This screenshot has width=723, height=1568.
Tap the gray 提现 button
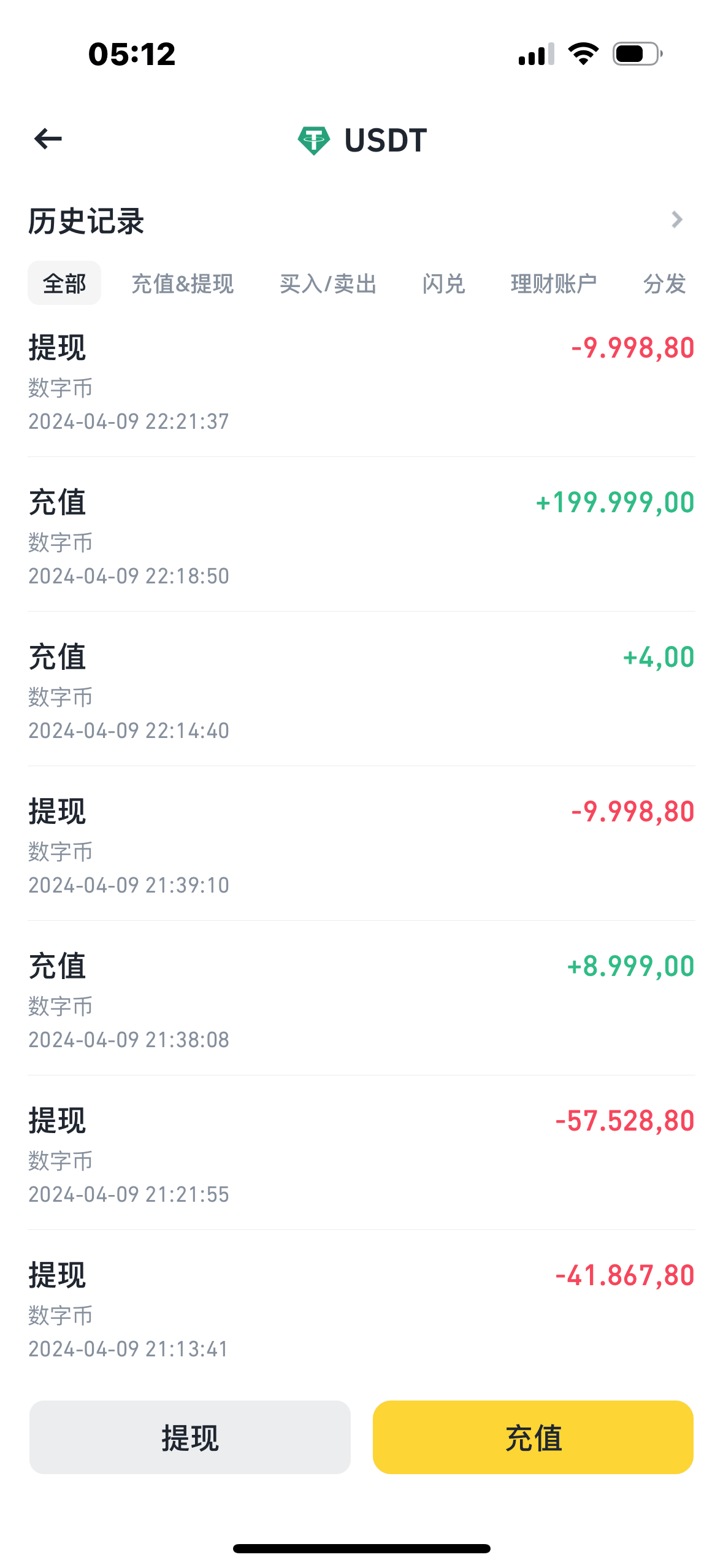(x=190, y=1437)
